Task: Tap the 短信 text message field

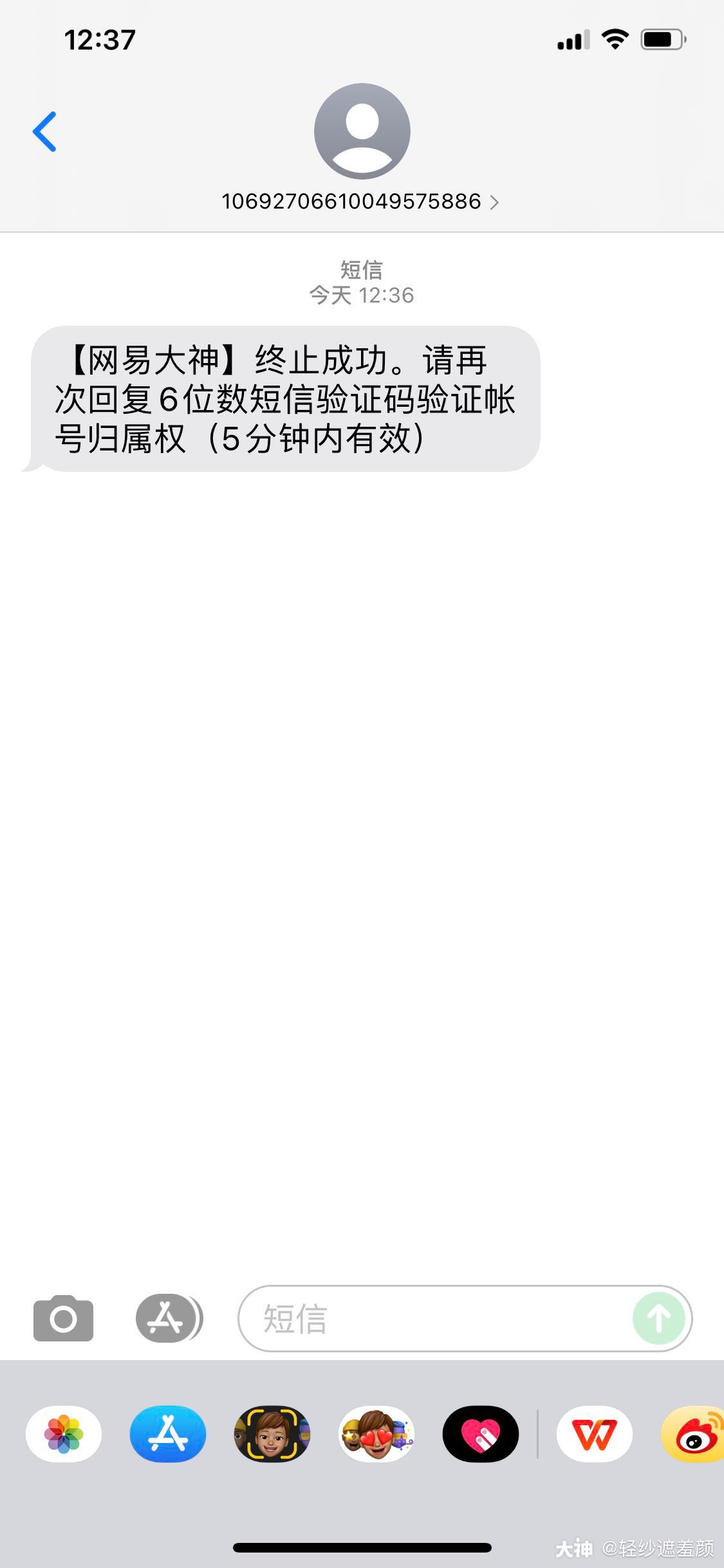Action: tap(438, 1318)
